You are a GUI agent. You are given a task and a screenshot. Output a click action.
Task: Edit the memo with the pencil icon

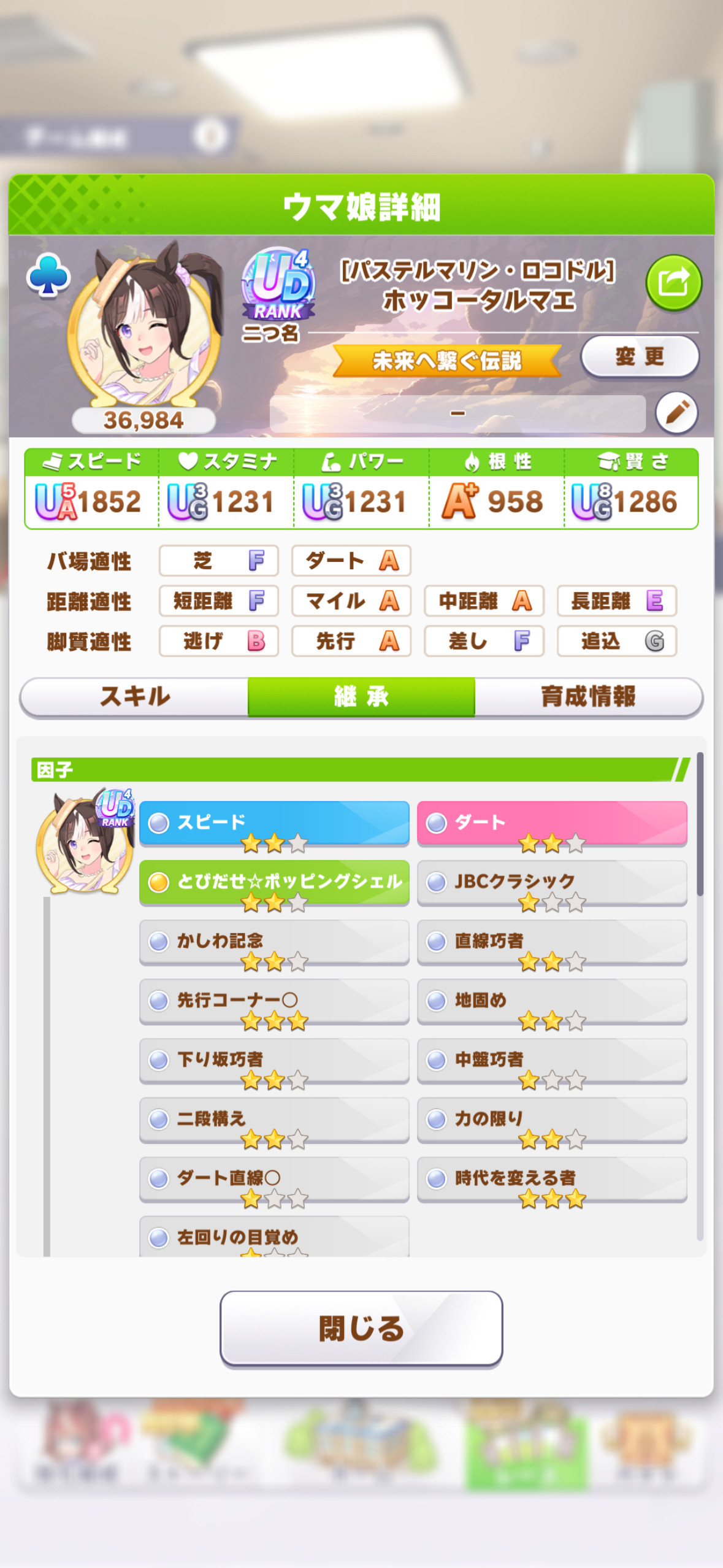(676, 412)
